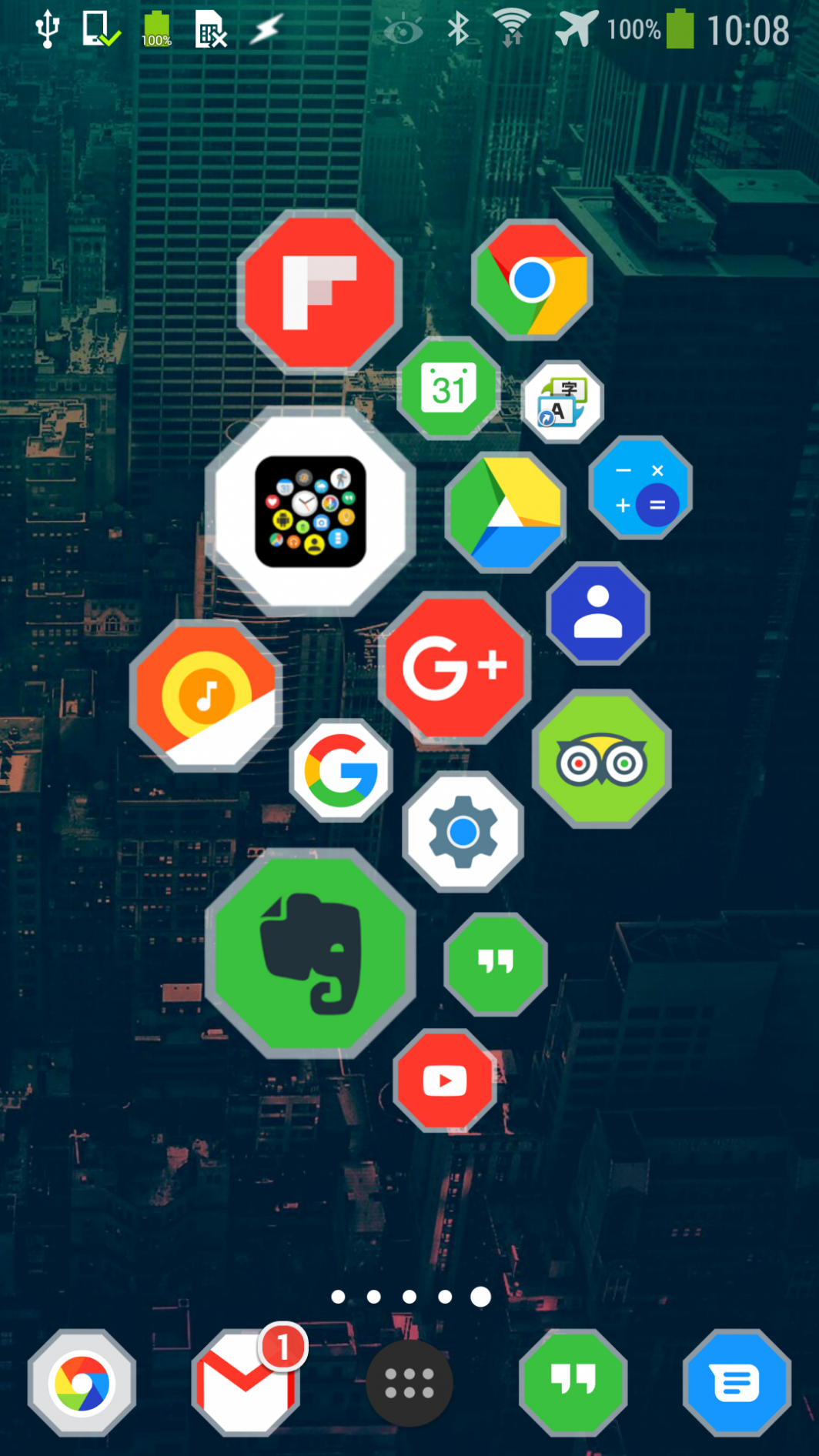The height and width of the screenshot is (1456, 819).
Task: Open Google Drive
Action: 506,508
